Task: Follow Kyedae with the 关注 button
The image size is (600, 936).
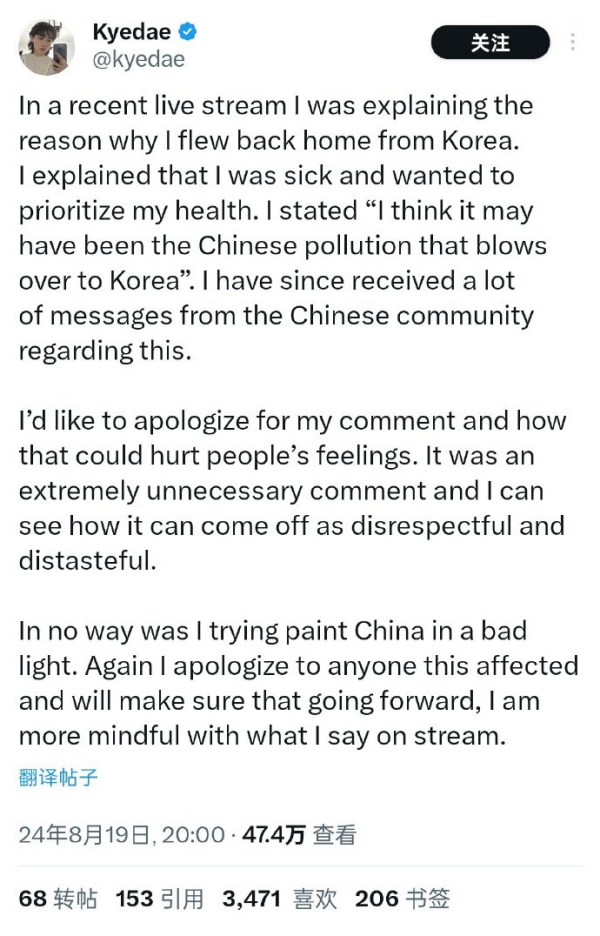Action: click(490, 43)
